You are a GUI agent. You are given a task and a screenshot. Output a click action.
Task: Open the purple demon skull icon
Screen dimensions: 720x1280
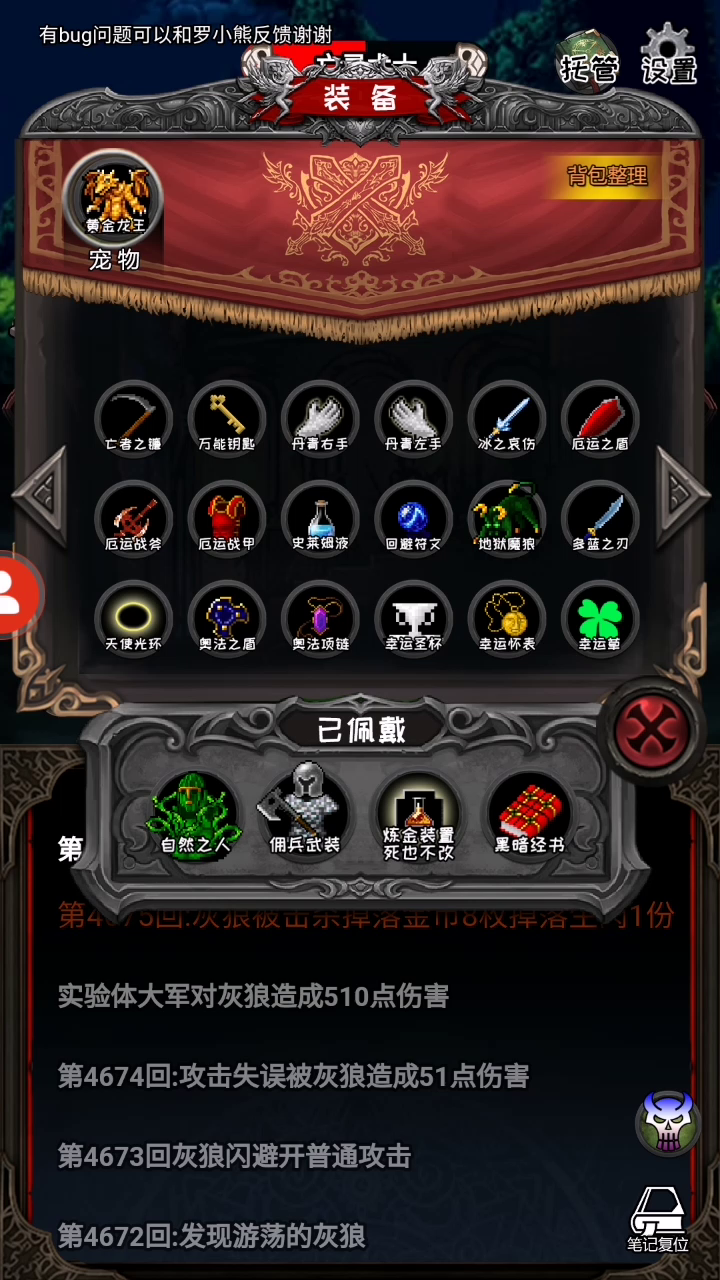pyautogui.click(x=666, y=1120)
